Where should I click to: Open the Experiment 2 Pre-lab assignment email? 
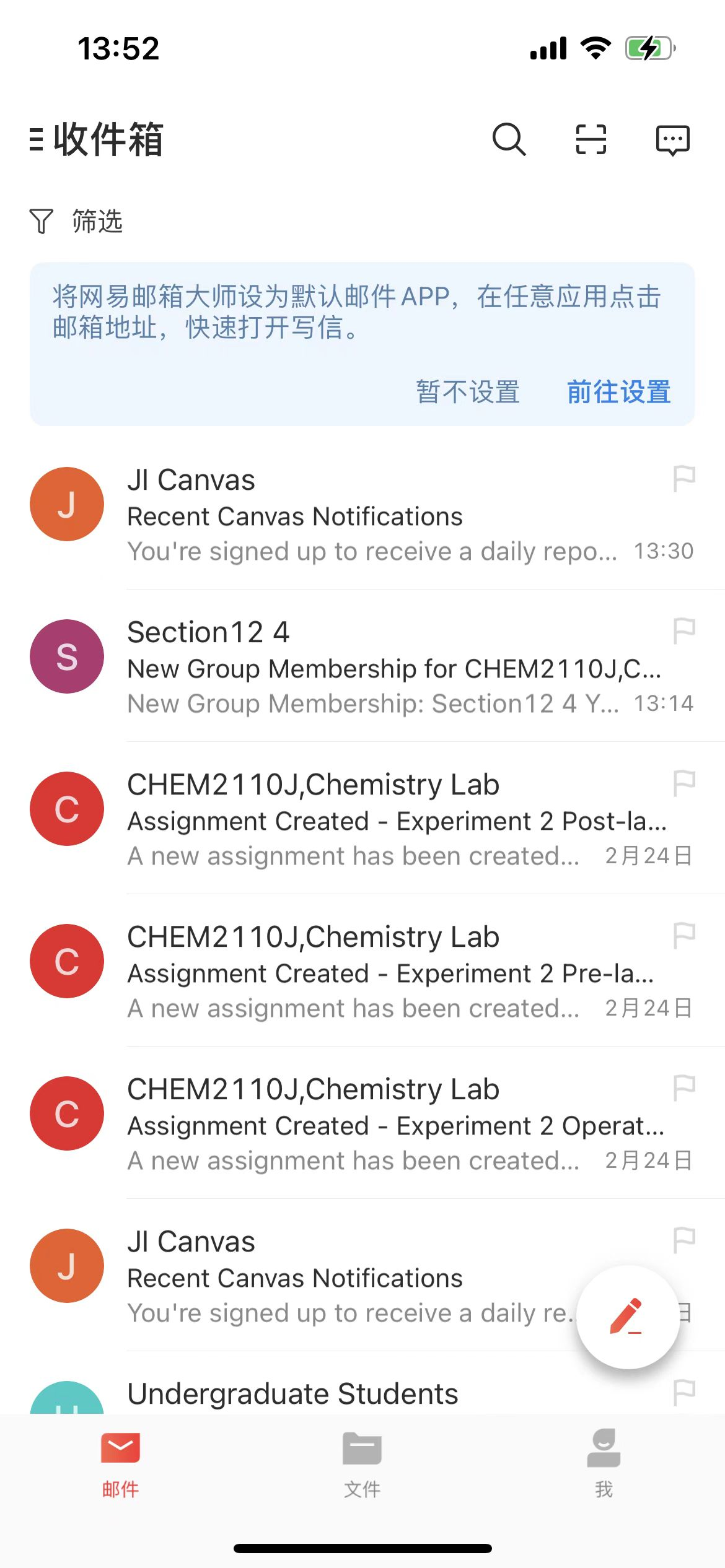click(x=372, y=973)
